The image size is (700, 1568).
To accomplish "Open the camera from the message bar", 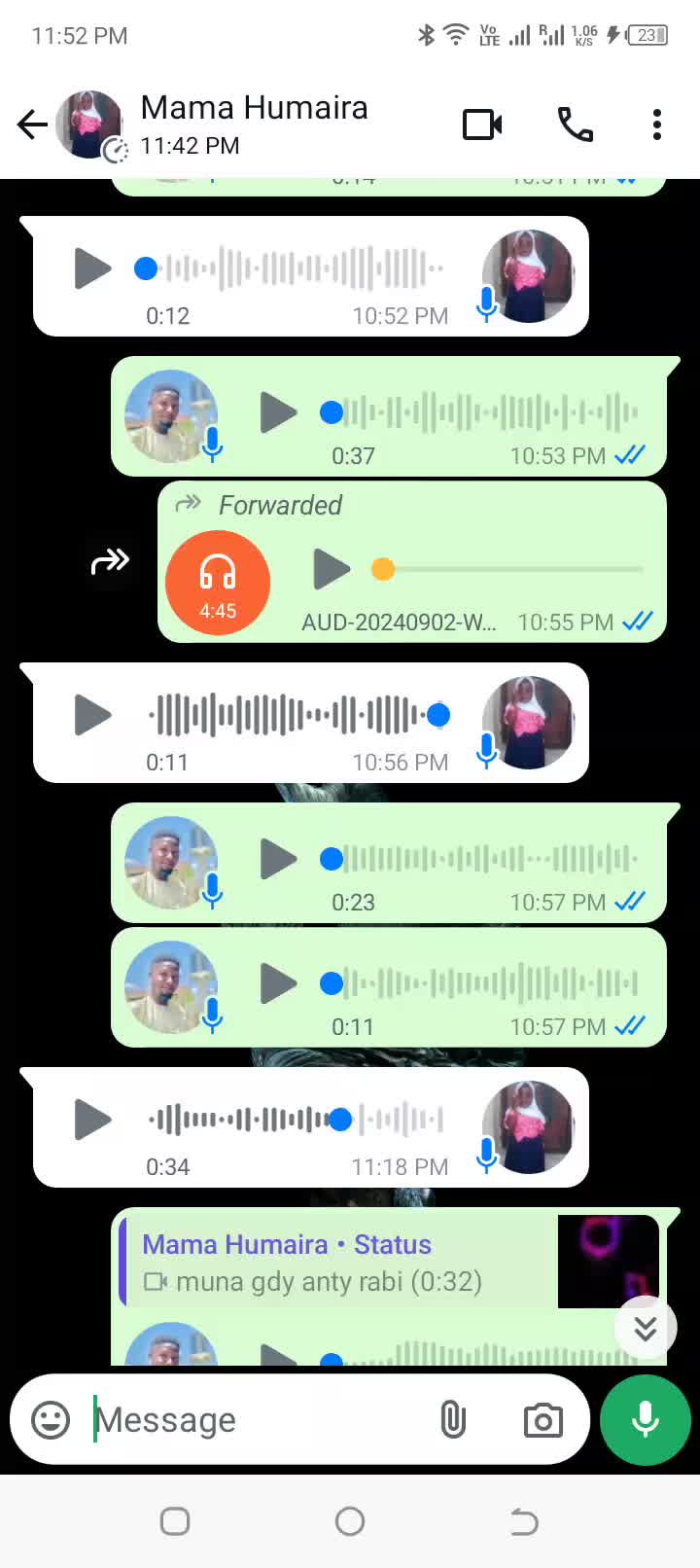I will pos(542,1420).
